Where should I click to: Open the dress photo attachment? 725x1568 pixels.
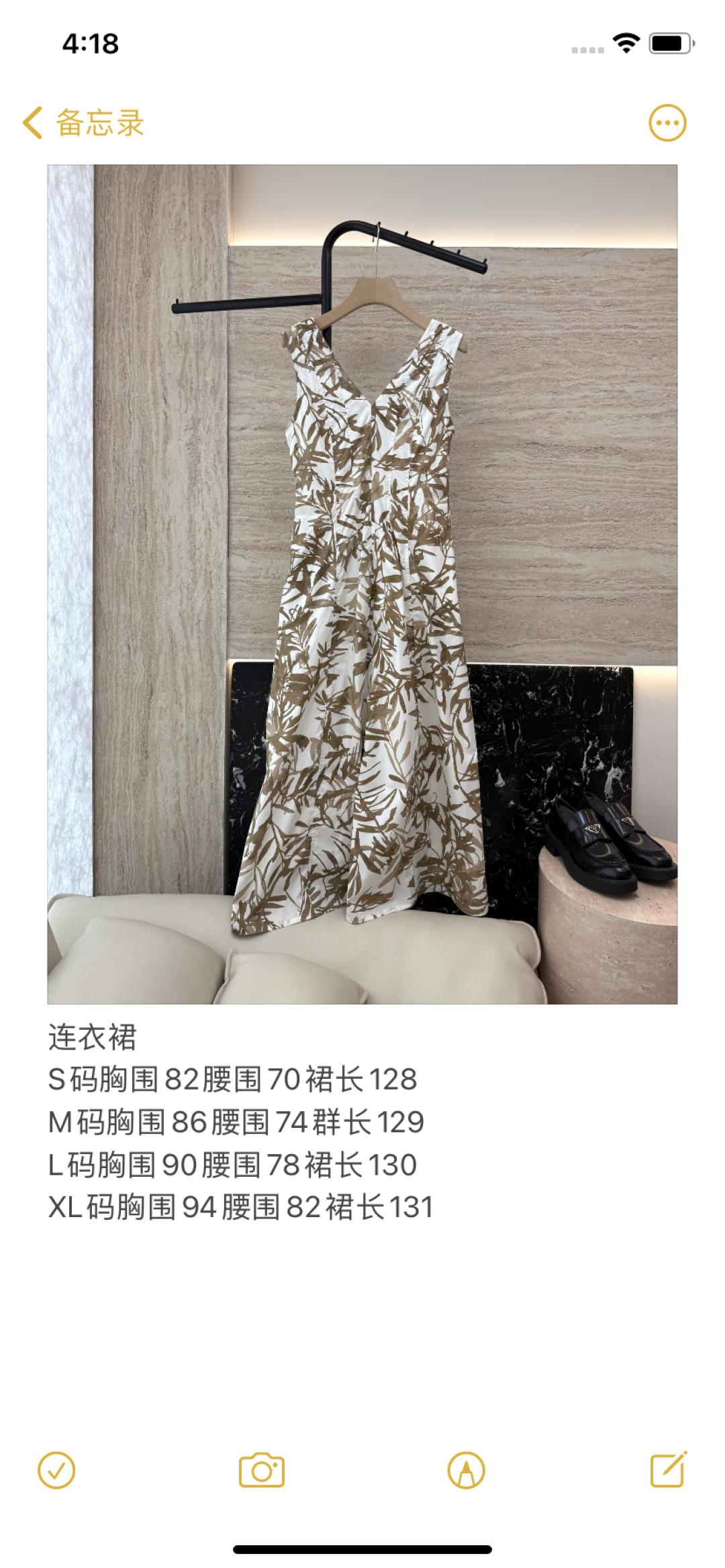pos(362,584)
